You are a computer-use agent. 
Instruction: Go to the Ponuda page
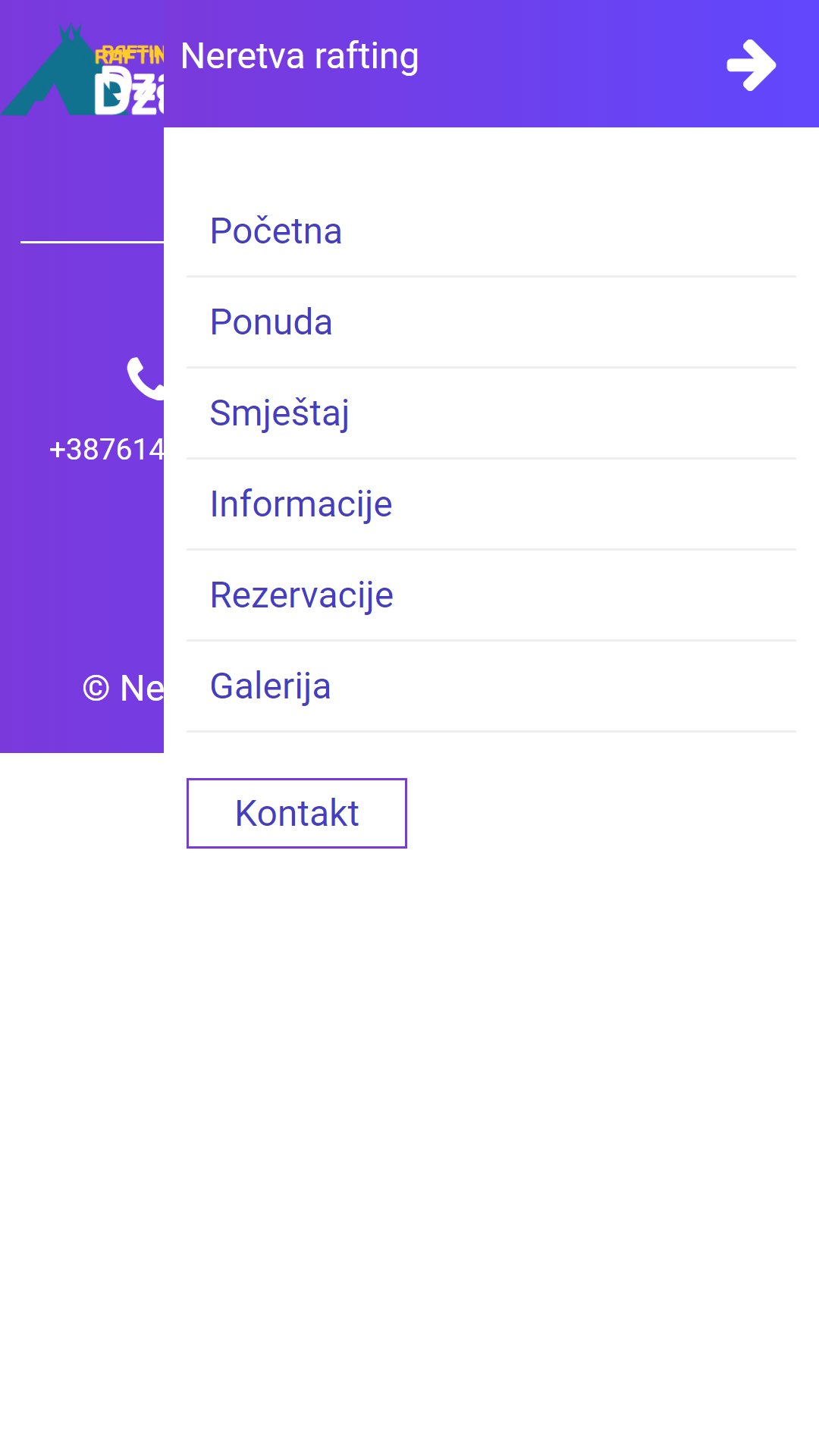coord(491,322)
